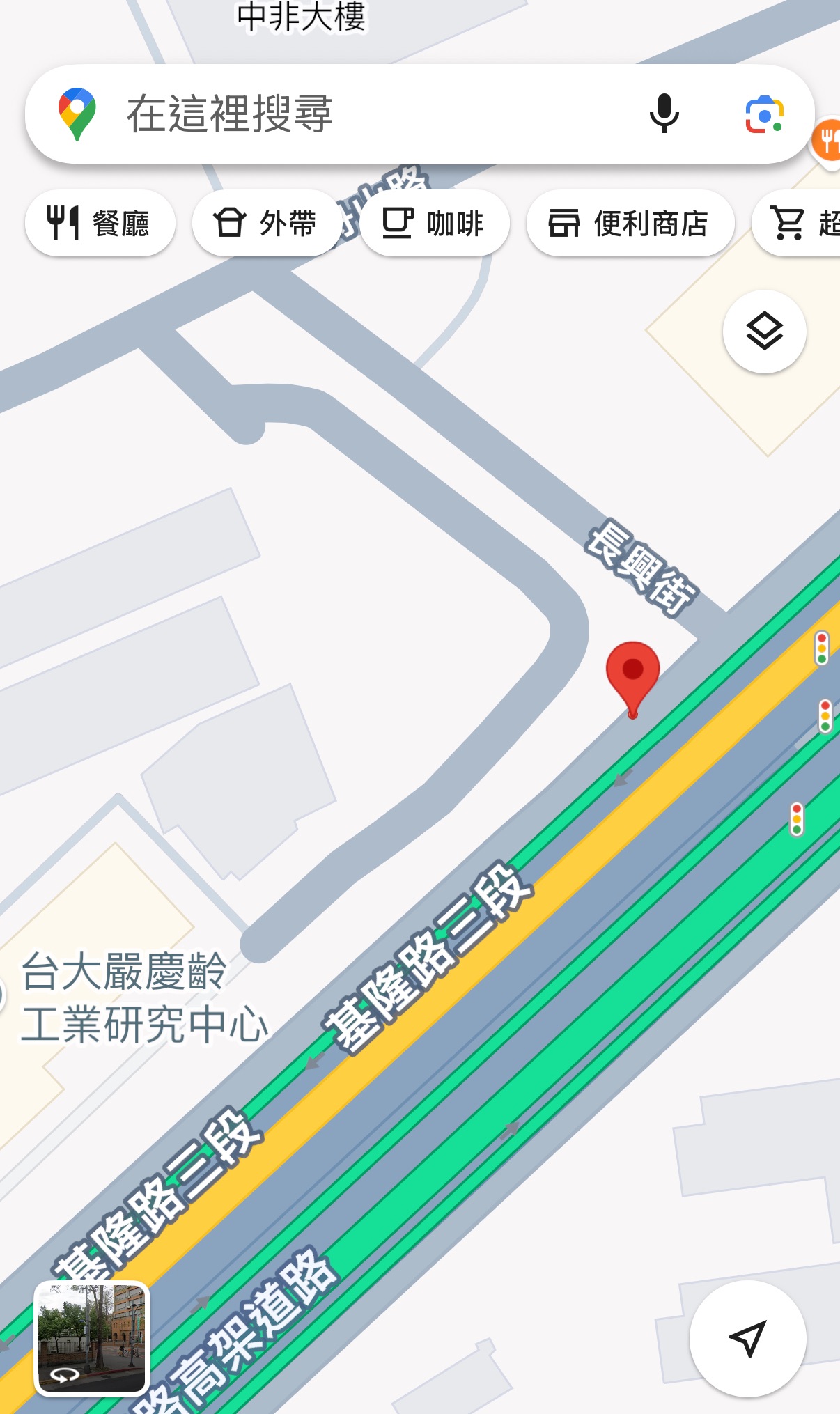Center map on my location
The height and width of the screenshot is (1414, 840).
pos(747,1337)
